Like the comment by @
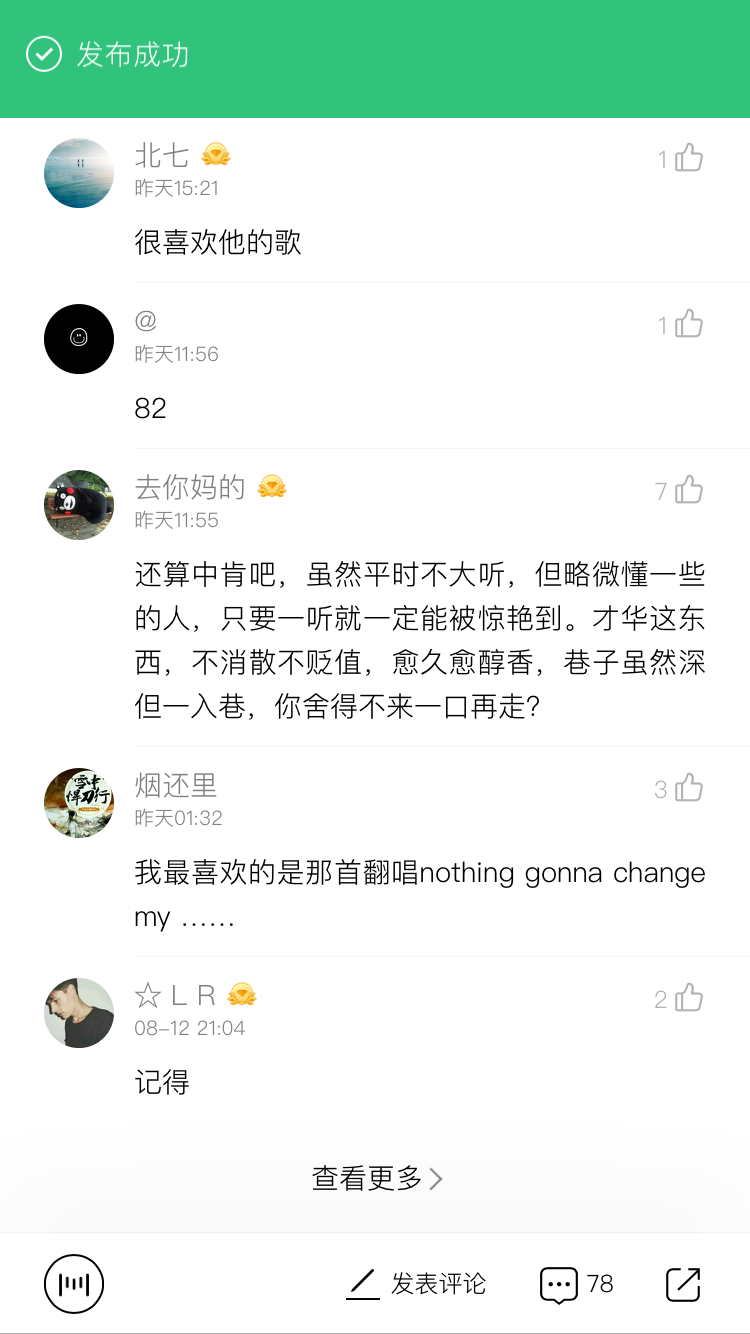This screenshot has width=750, height=1334. [689, 324]
